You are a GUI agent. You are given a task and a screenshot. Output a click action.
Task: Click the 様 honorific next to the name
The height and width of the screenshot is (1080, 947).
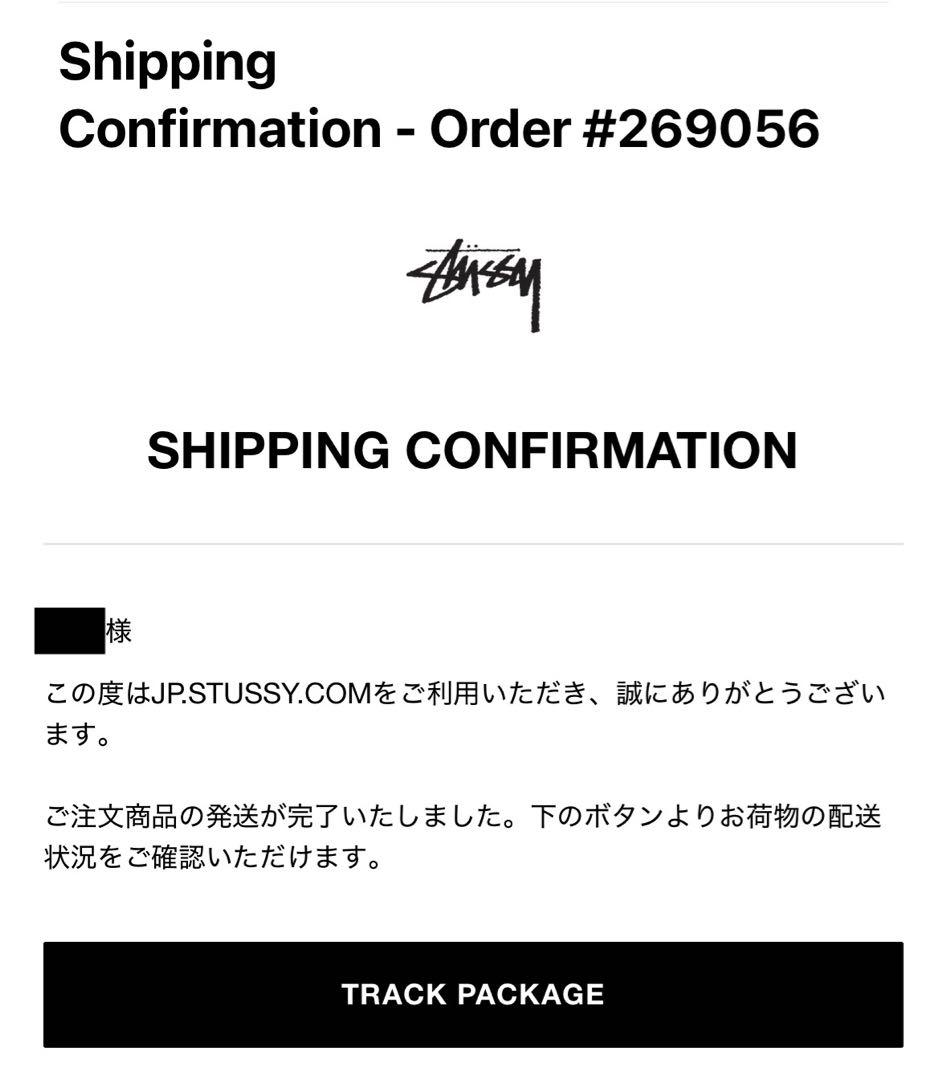pos(117,630)
